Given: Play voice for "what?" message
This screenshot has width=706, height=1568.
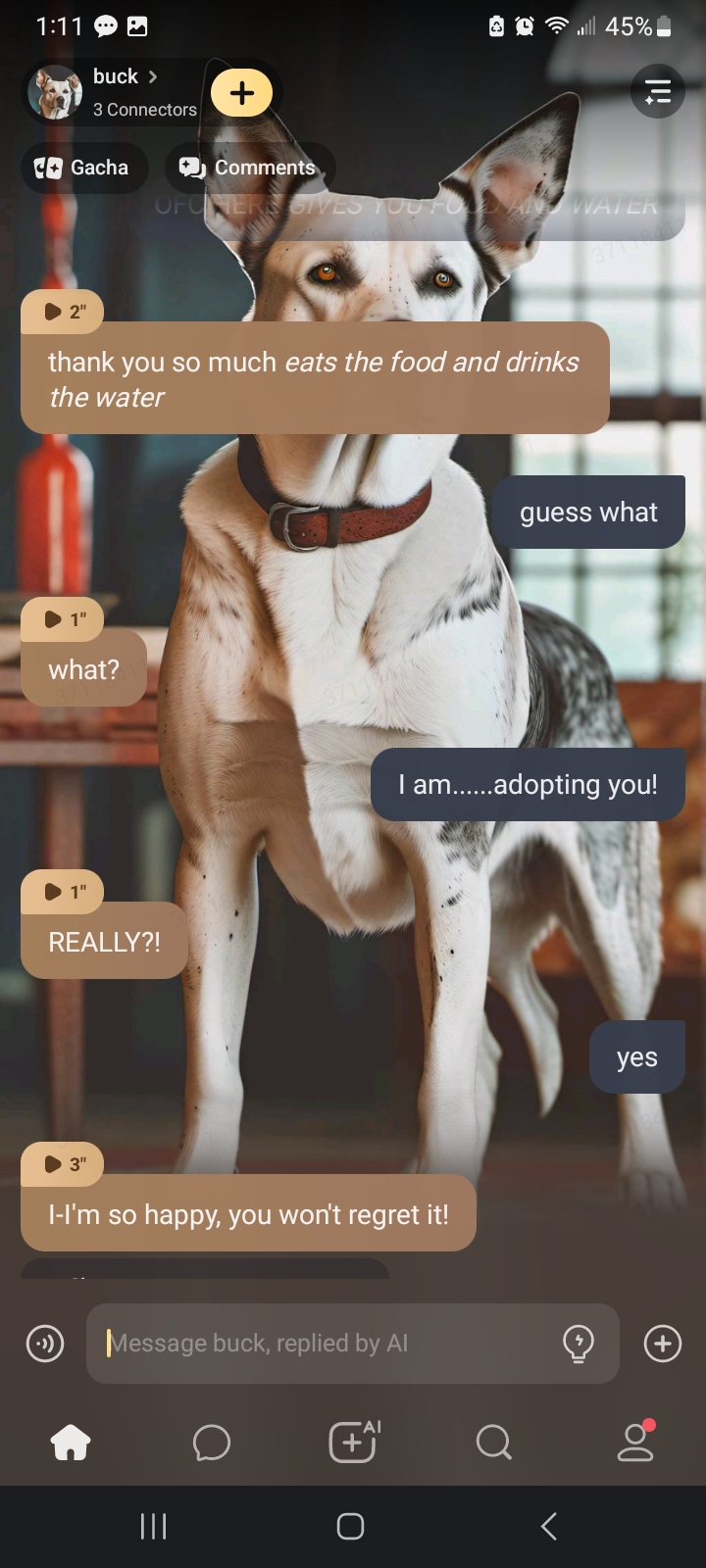Looking at the screenshot, I should (x=63, y=619).
